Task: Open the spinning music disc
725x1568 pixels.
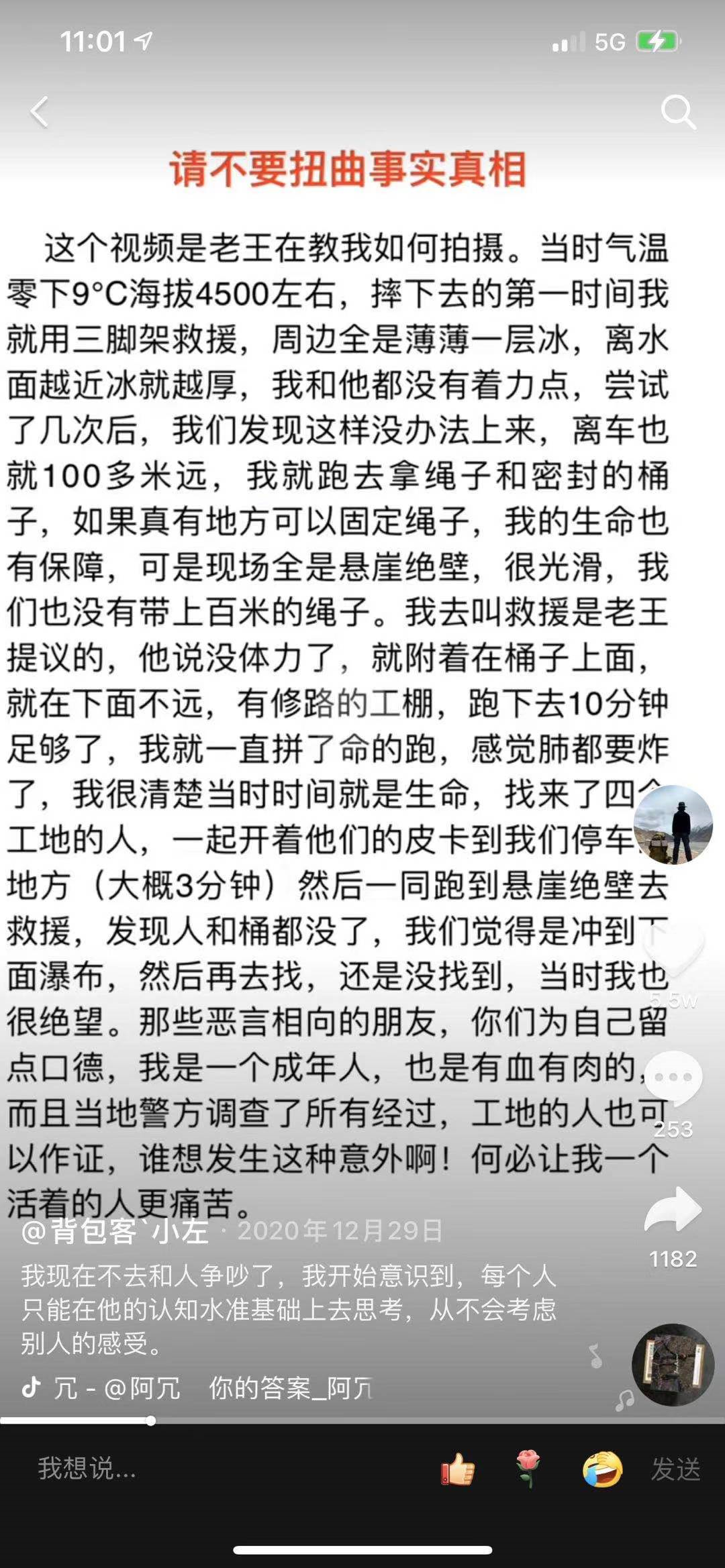Action: pyautogui.click(x=673, y=1365)
